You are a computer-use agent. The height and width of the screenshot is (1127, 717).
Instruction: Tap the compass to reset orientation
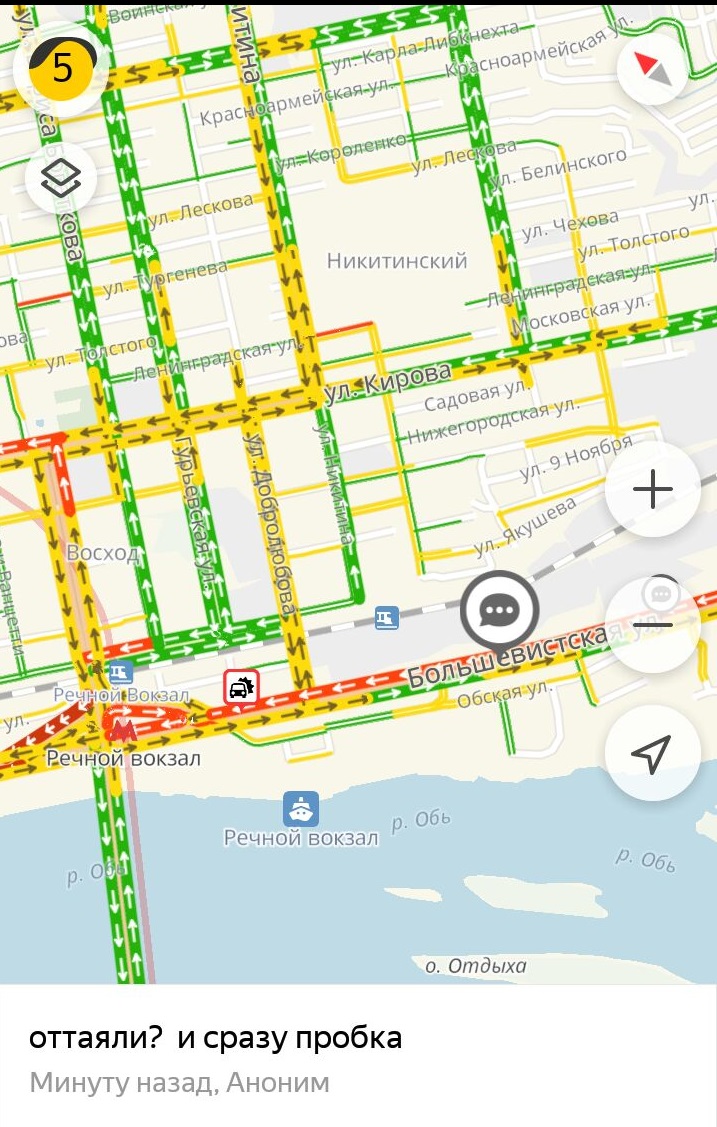pos(652,69)
